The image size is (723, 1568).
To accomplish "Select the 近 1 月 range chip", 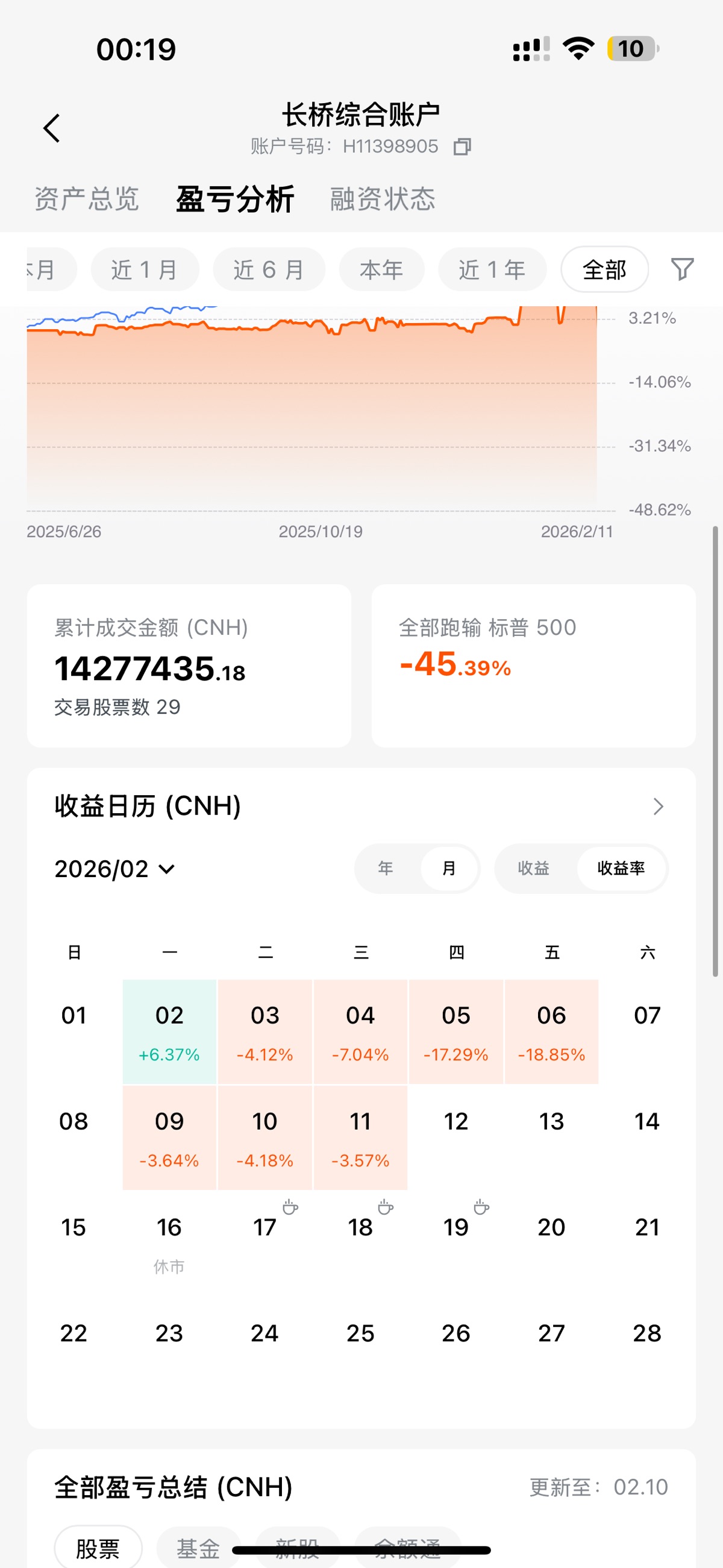I will click(x=145, y=269).
